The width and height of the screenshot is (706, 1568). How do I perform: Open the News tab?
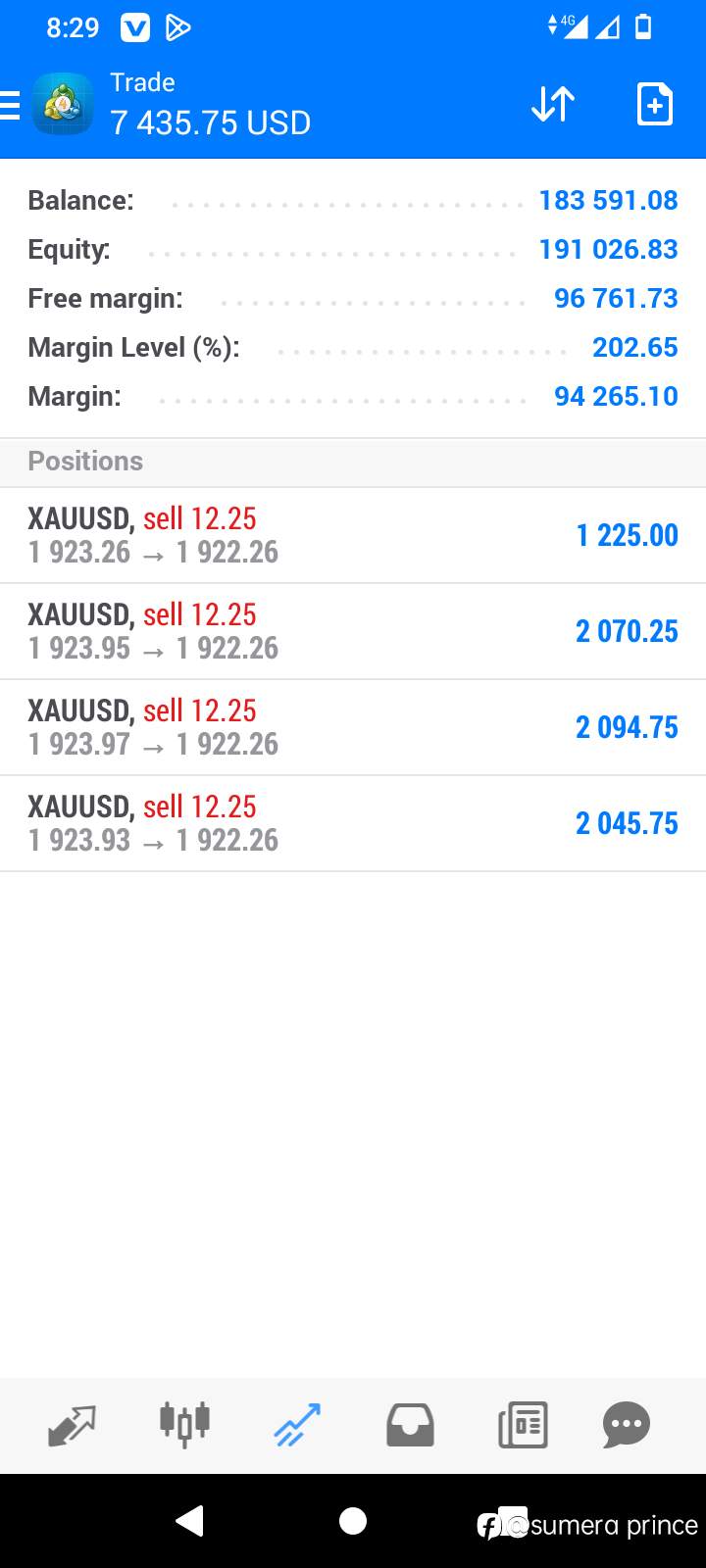click(x=523, y=1425)
